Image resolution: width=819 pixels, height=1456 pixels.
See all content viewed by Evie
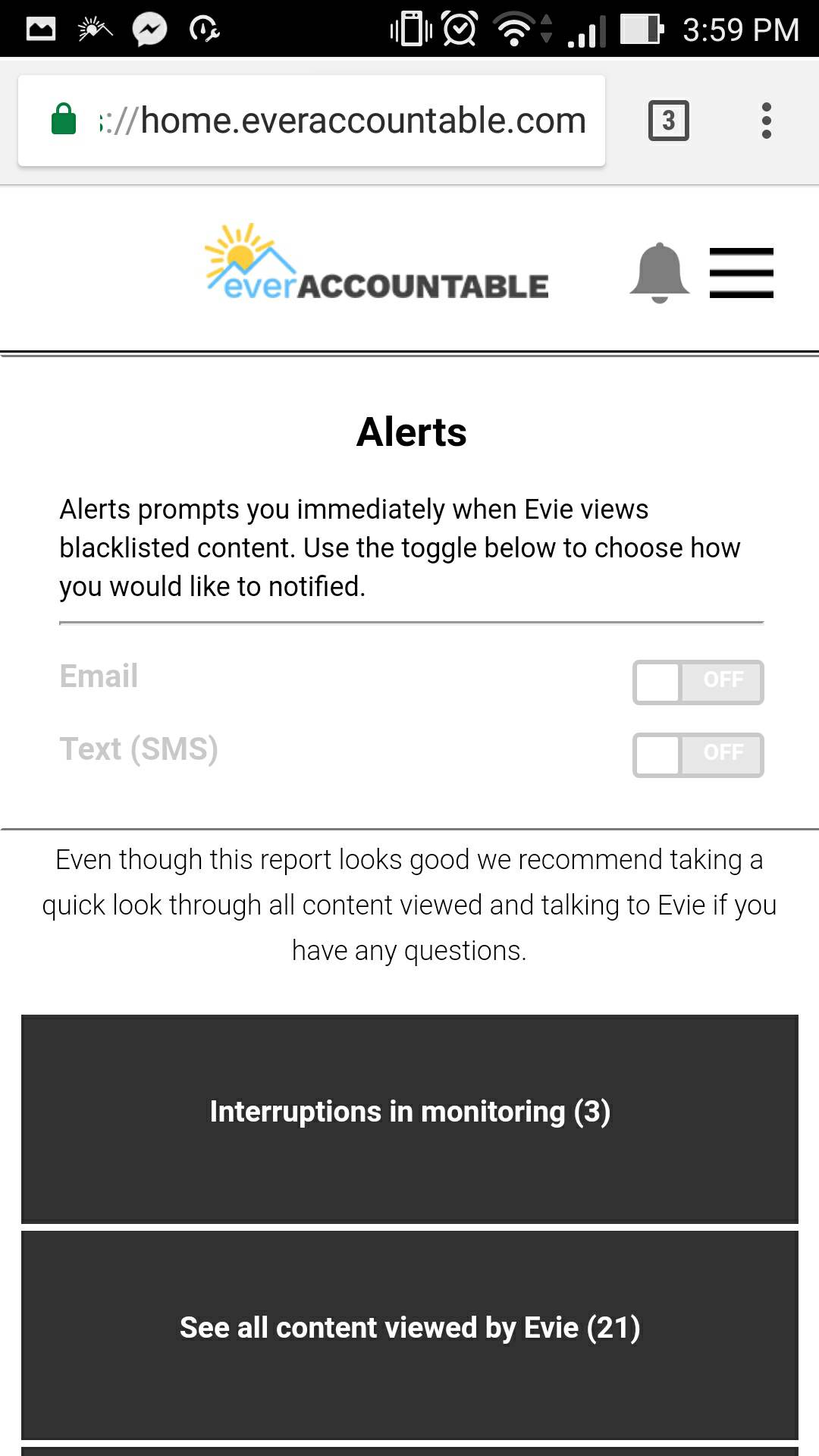point(409,1335)
